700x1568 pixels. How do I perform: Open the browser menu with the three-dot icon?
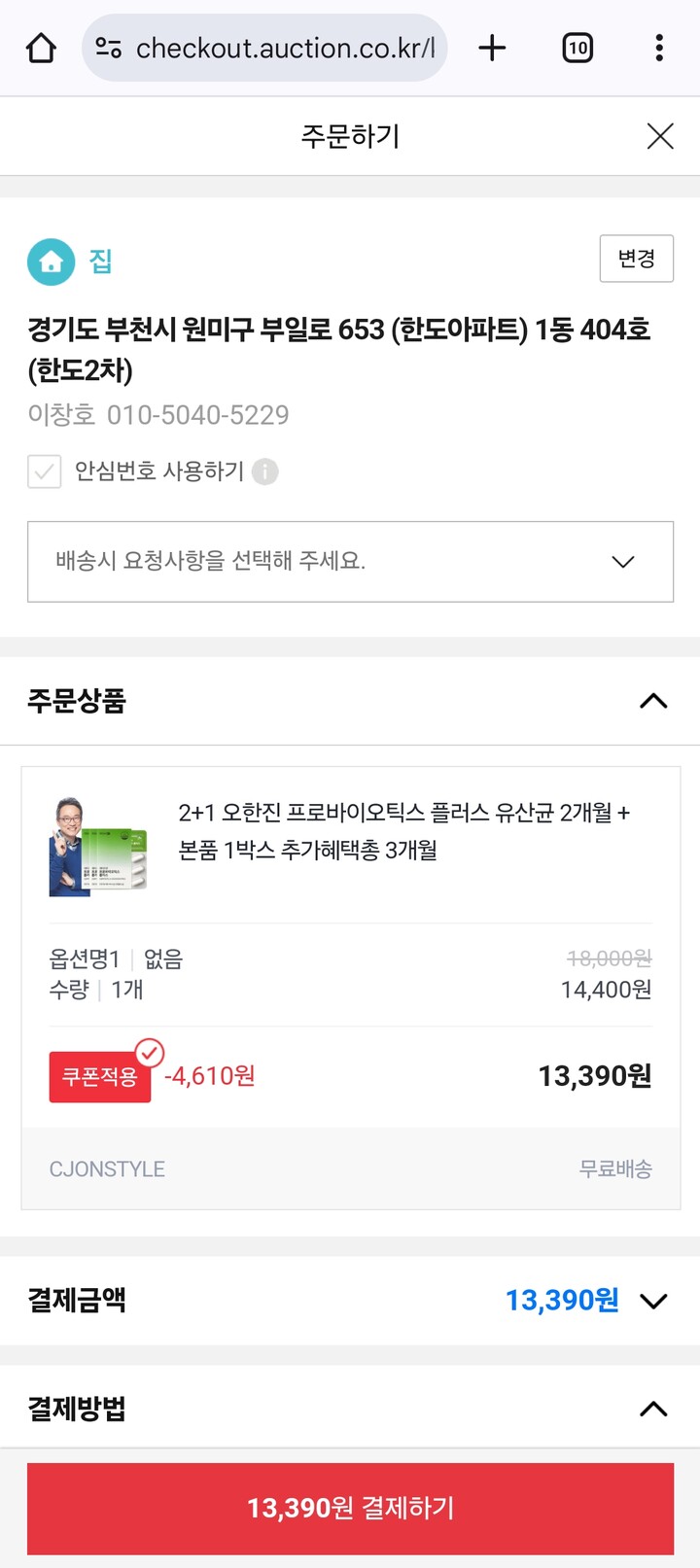click(659, 48)
